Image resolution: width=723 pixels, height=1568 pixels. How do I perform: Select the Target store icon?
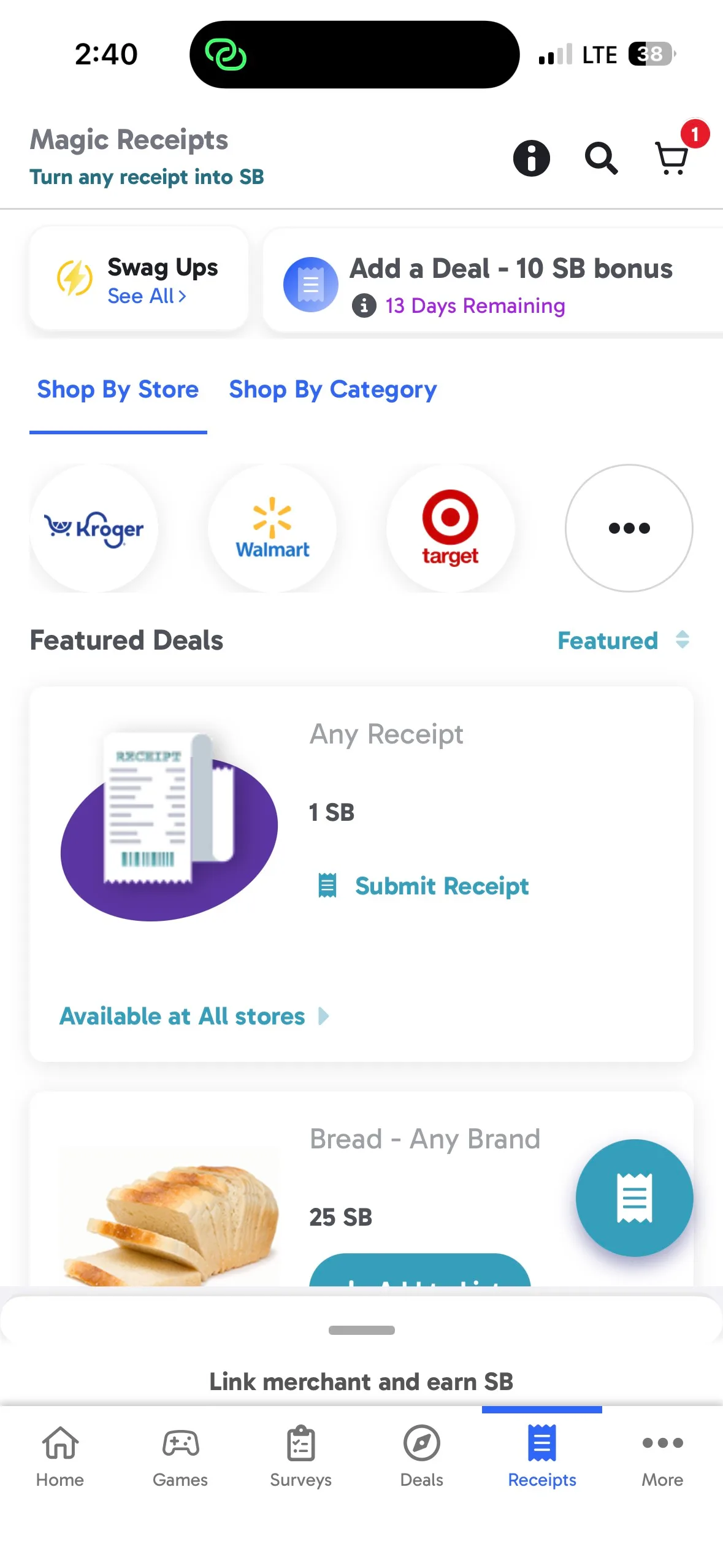[x=449, y=528]
